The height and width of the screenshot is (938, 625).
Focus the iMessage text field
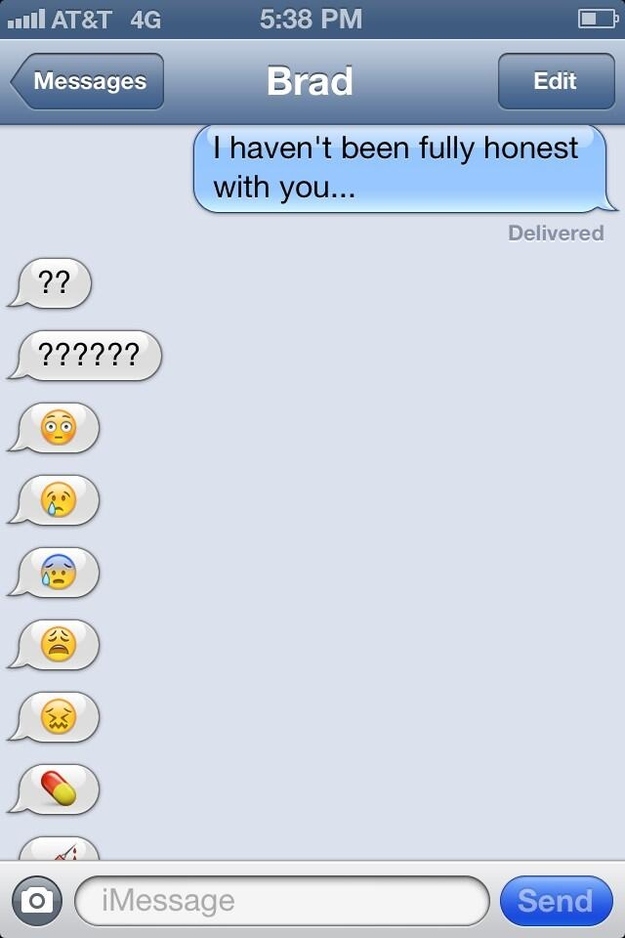tap(282, 900)
